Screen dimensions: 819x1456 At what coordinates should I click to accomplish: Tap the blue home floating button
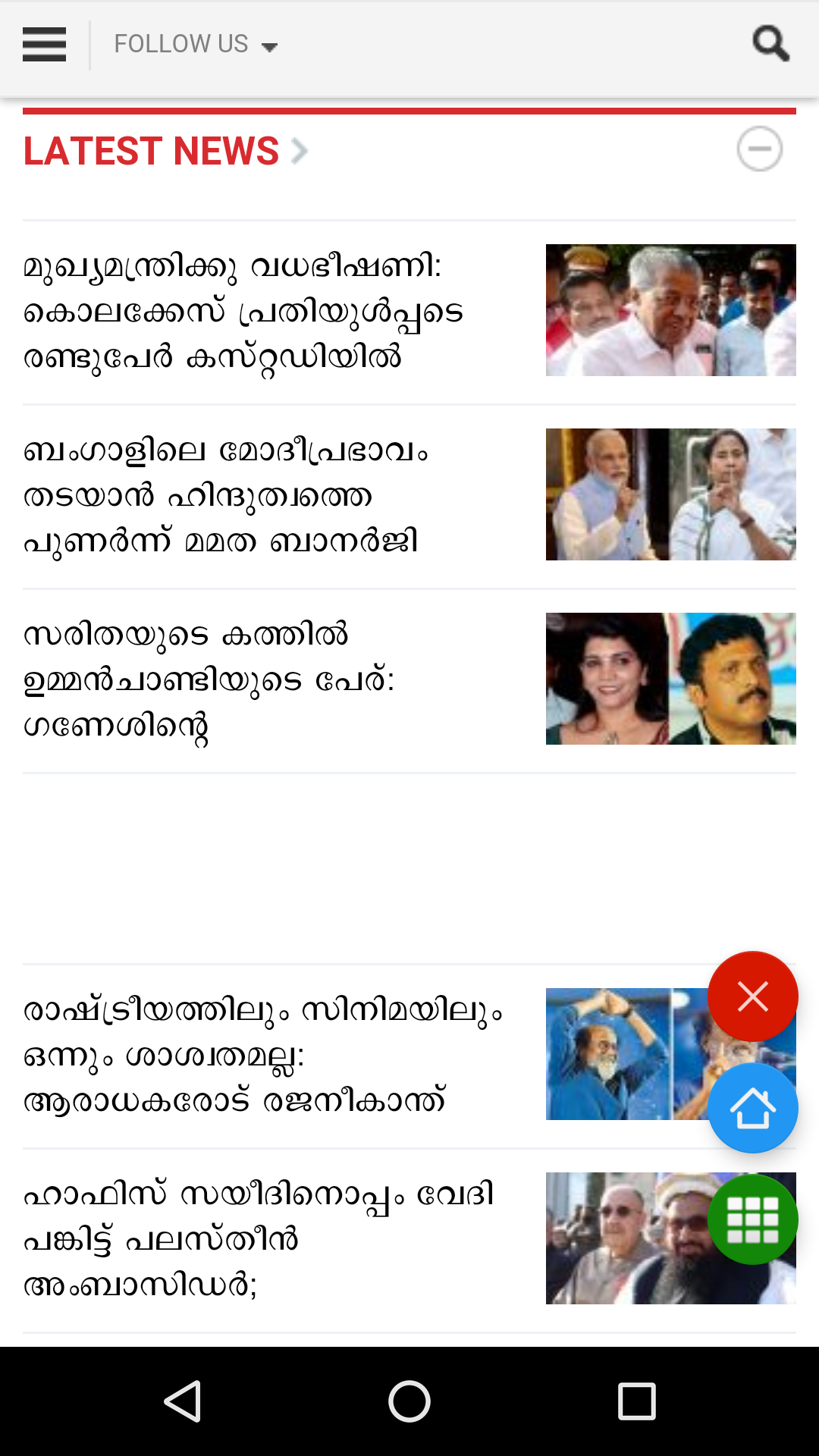coord(752,1108)
